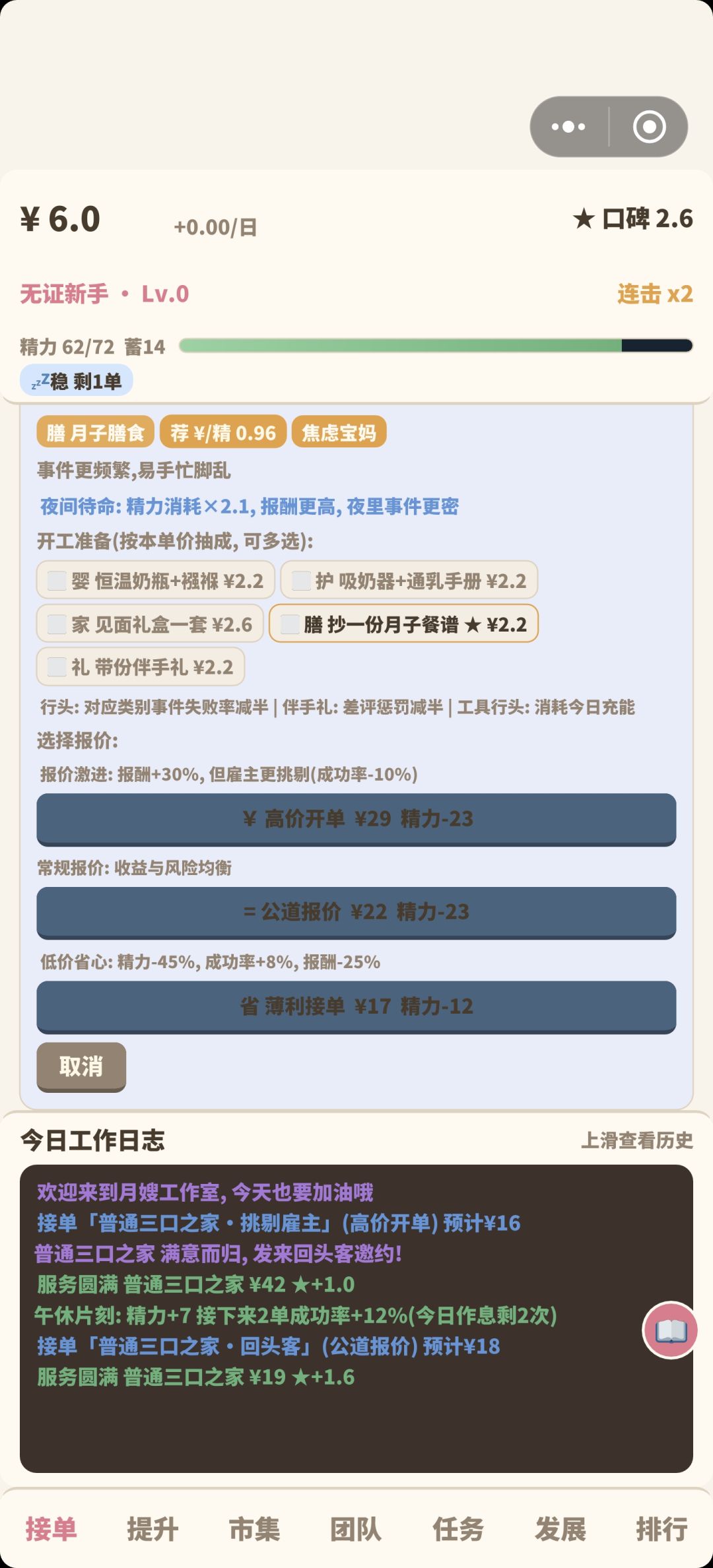View the 排行 ranking tab
This screenshot has width=713, height=1568.
tap(662, 1529)
